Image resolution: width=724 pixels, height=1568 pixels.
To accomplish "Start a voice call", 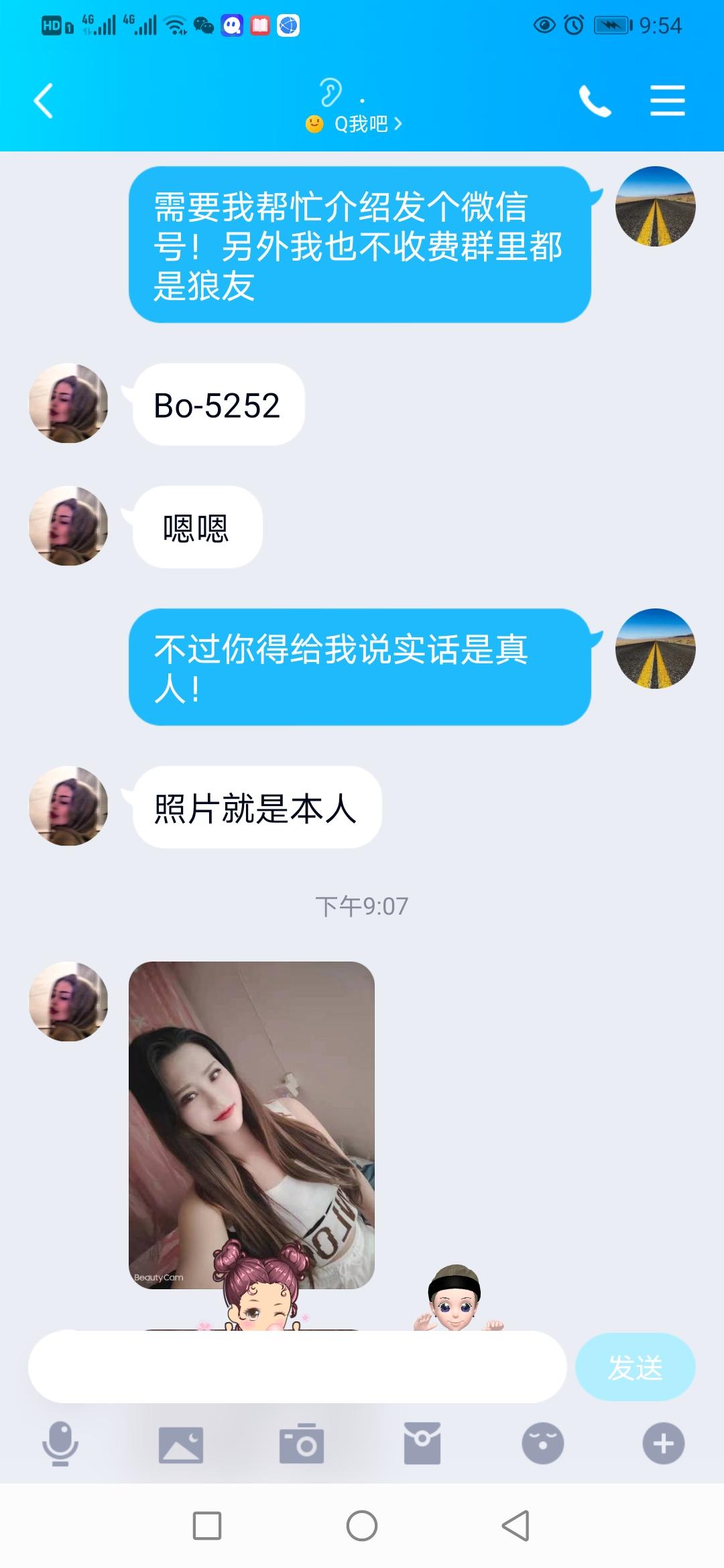I will coord(595,101).
